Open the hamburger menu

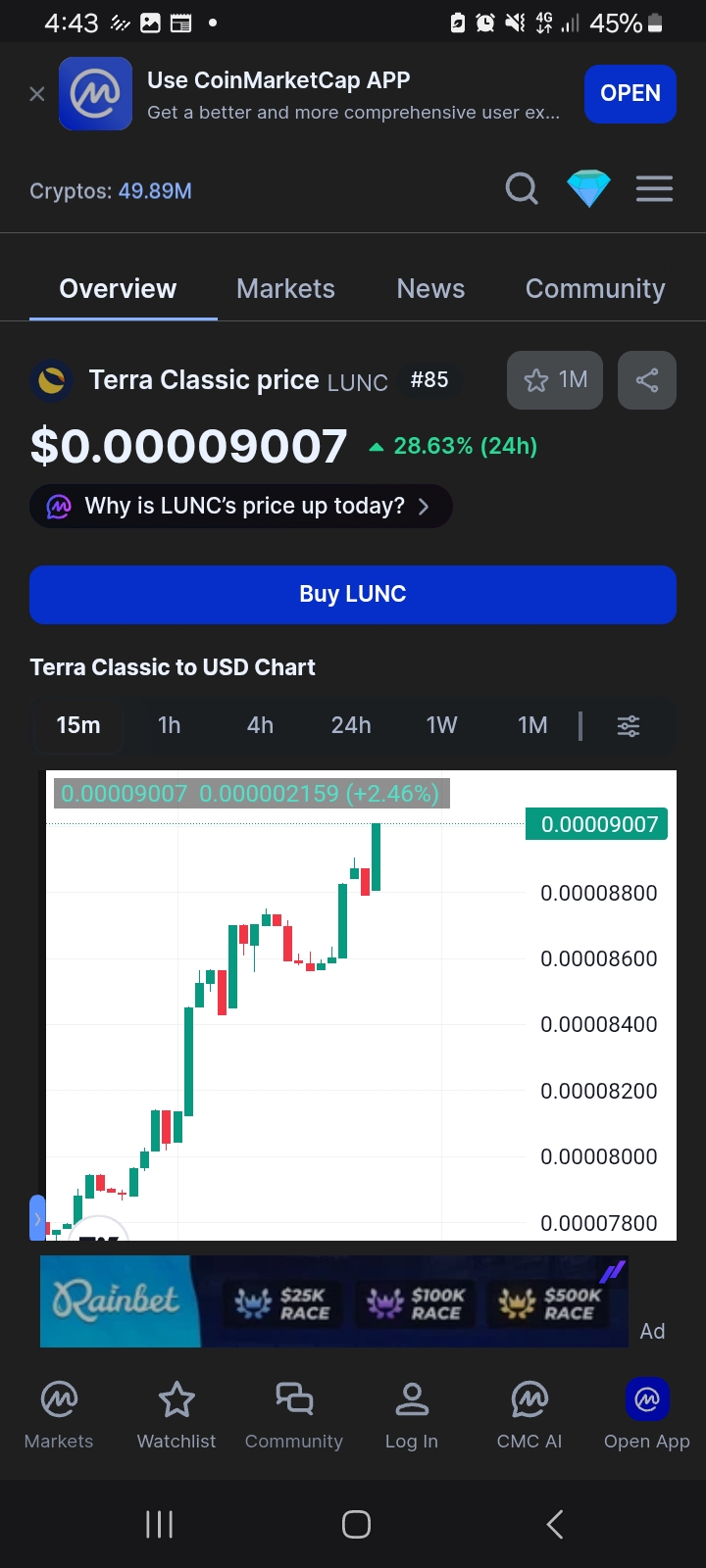tap(654, 188)
